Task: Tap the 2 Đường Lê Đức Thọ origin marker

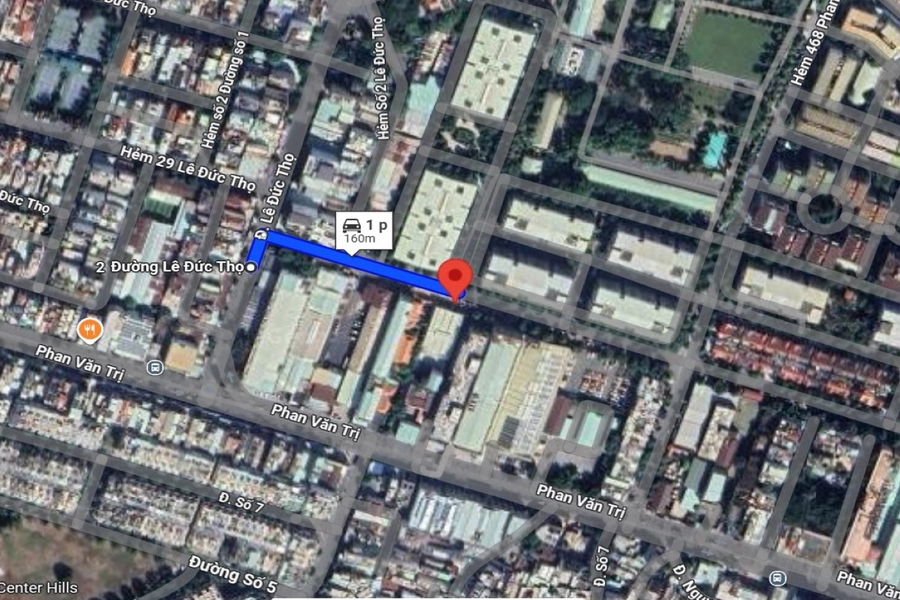Action: click(251, 267)
